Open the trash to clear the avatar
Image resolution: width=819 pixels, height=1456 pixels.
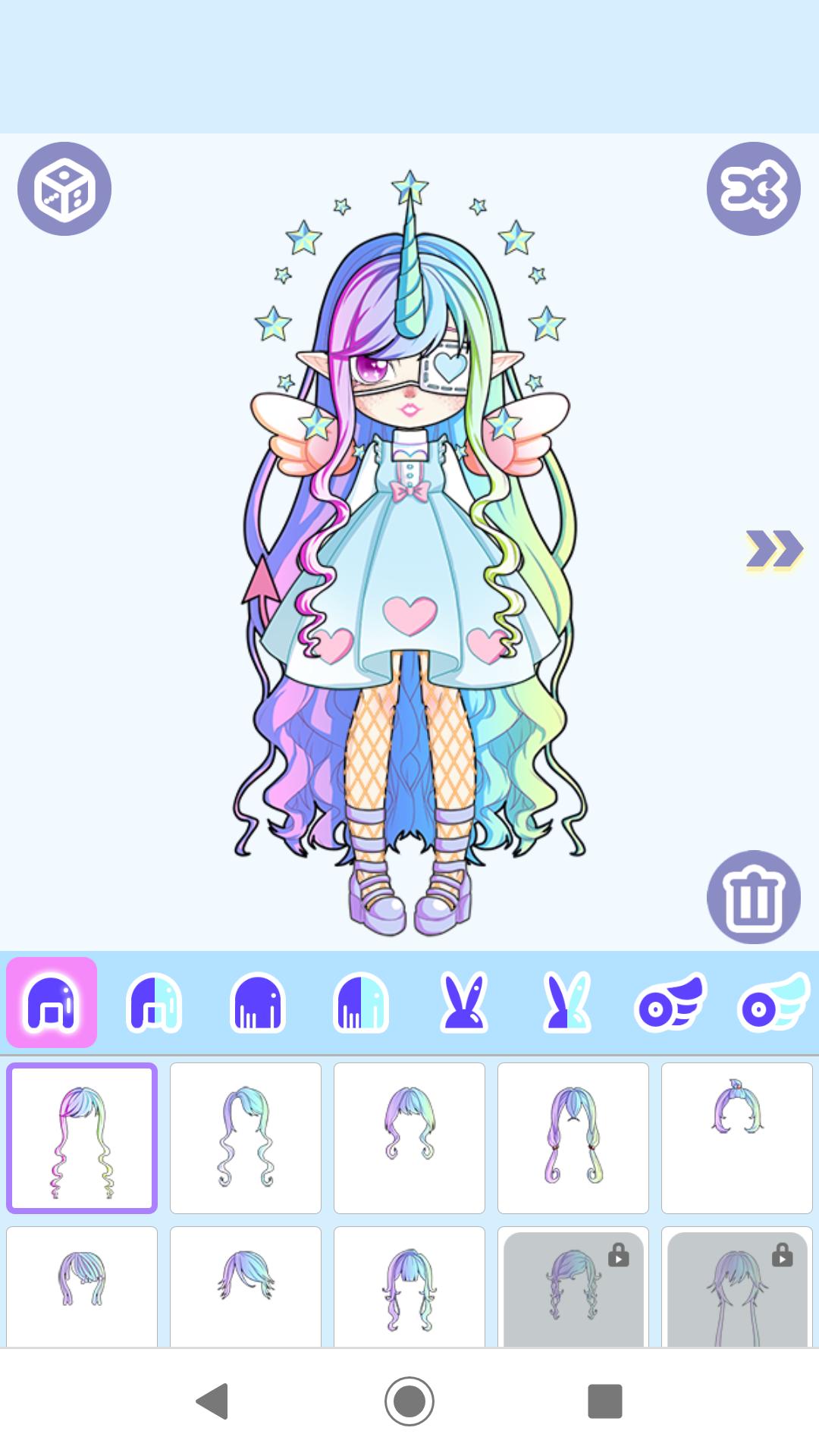point(753,896)
